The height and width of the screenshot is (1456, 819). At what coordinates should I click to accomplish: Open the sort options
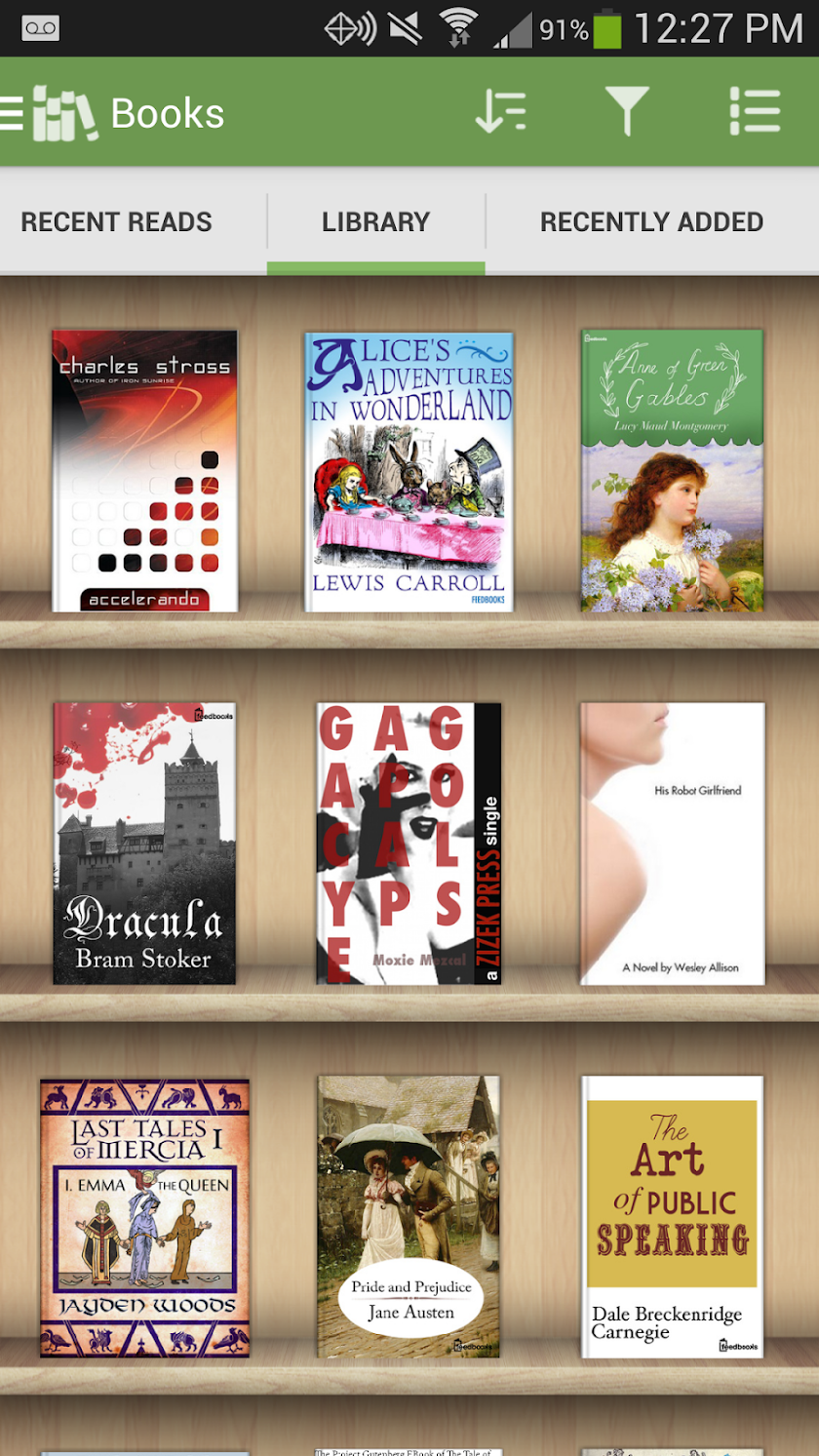pyautogui.click(x=501, y=112)
